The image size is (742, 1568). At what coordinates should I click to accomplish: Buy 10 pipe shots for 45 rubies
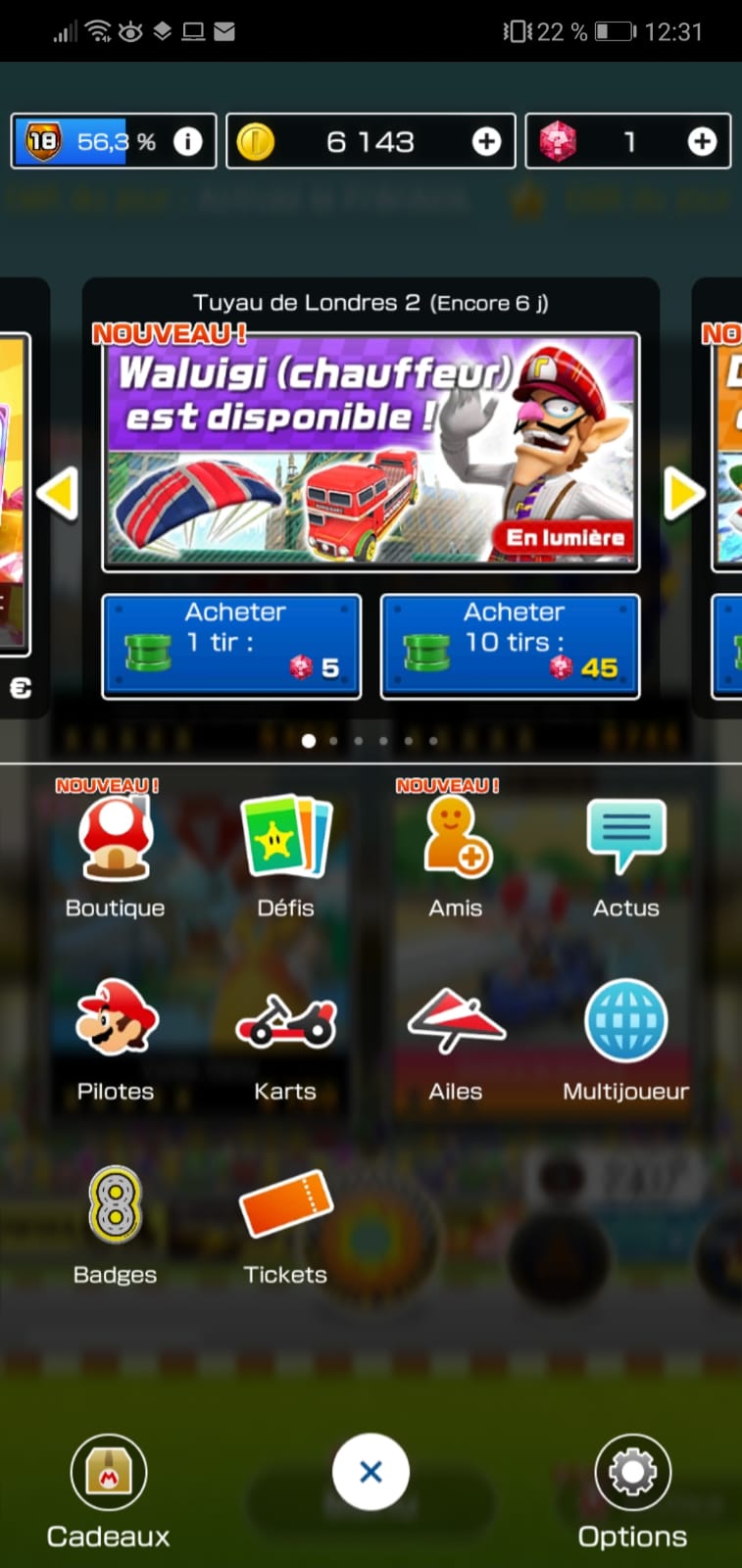[x=510, y=647]
